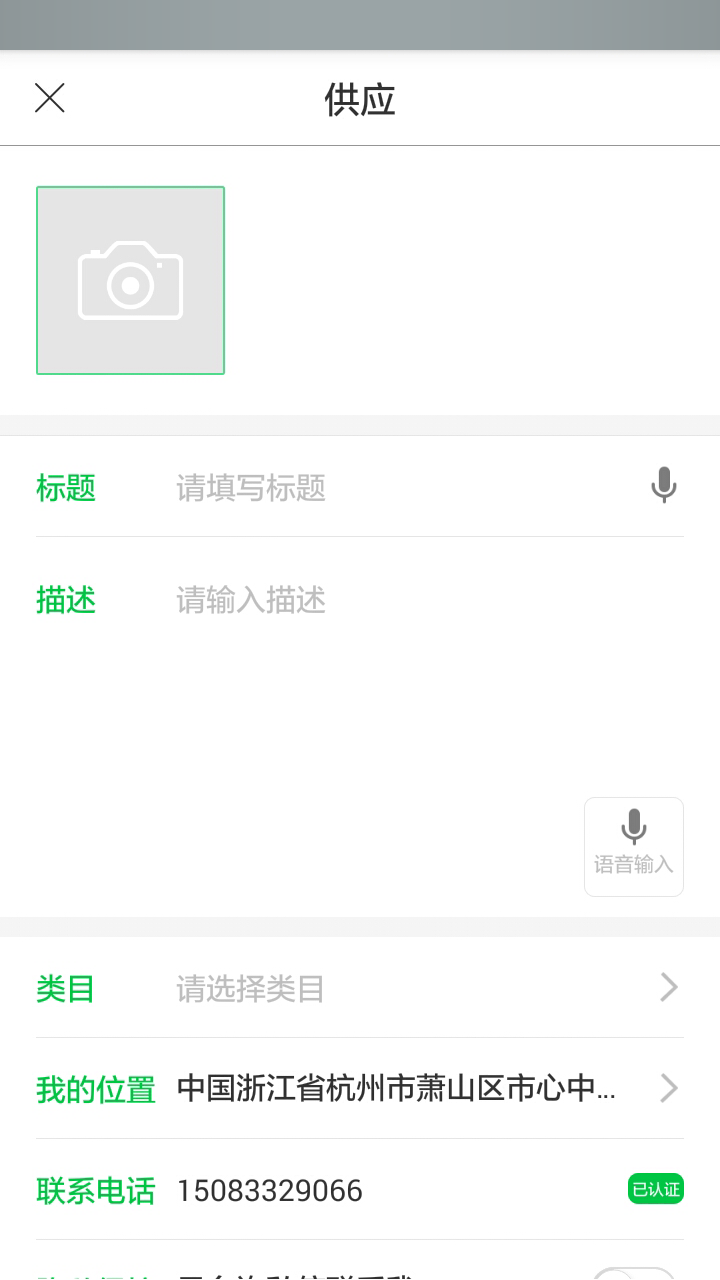The width and height of the screenshot is (720, 1280).
Task: Tap the 供应 title at the top
Action: pos(360,99)
